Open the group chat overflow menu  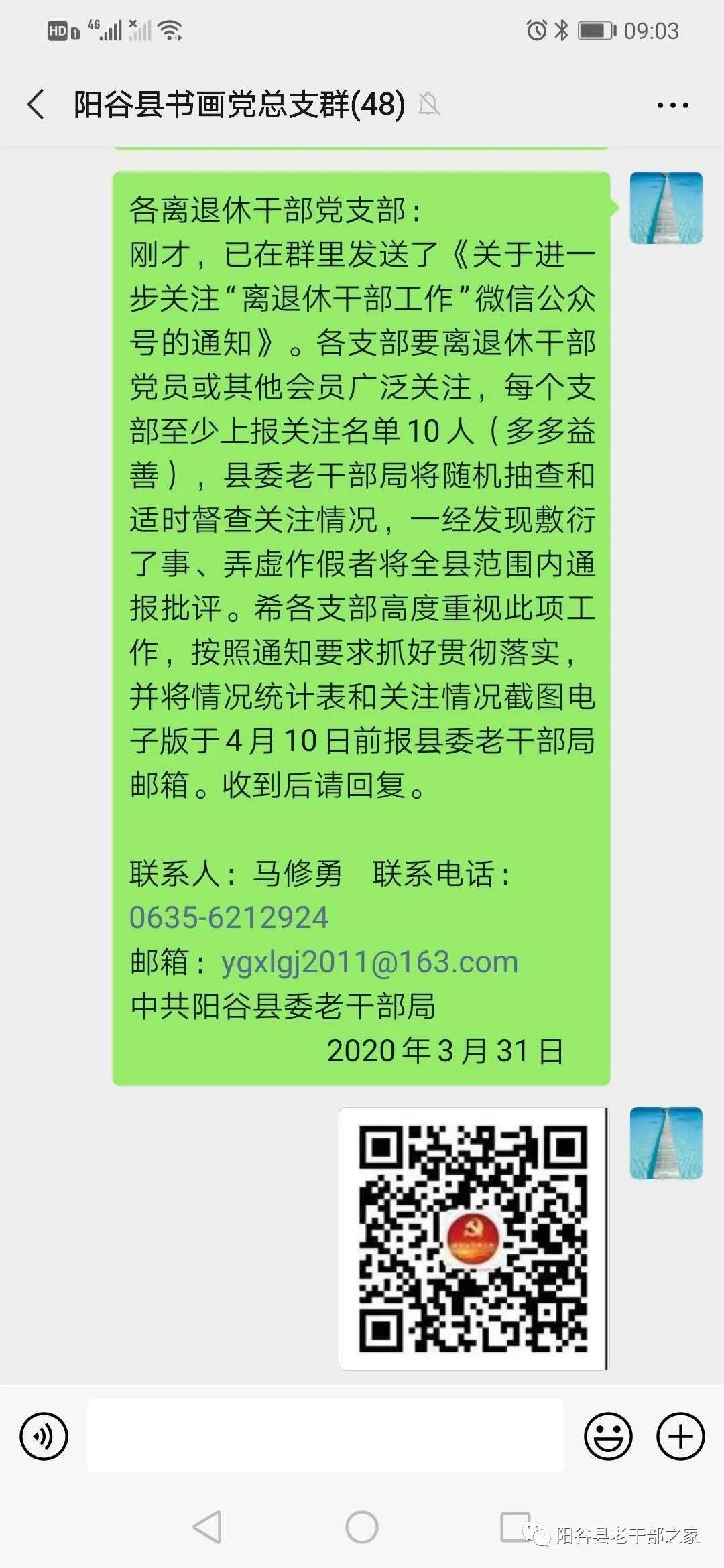[x=672, y=105]
